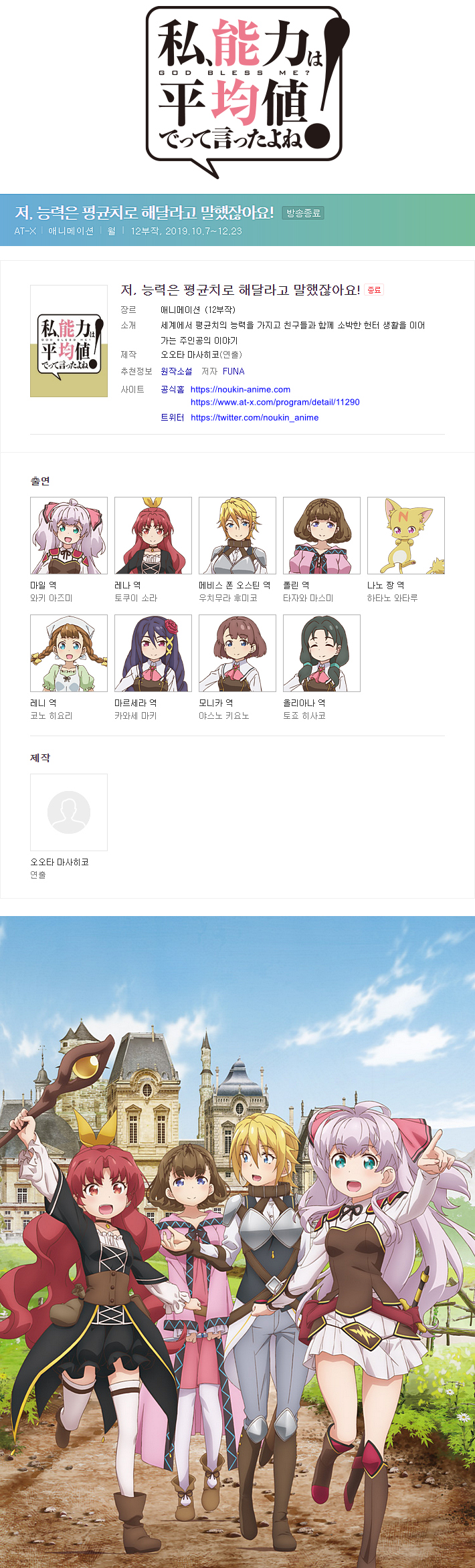Open the 올리아나 역 cast tile

[322, 653]
